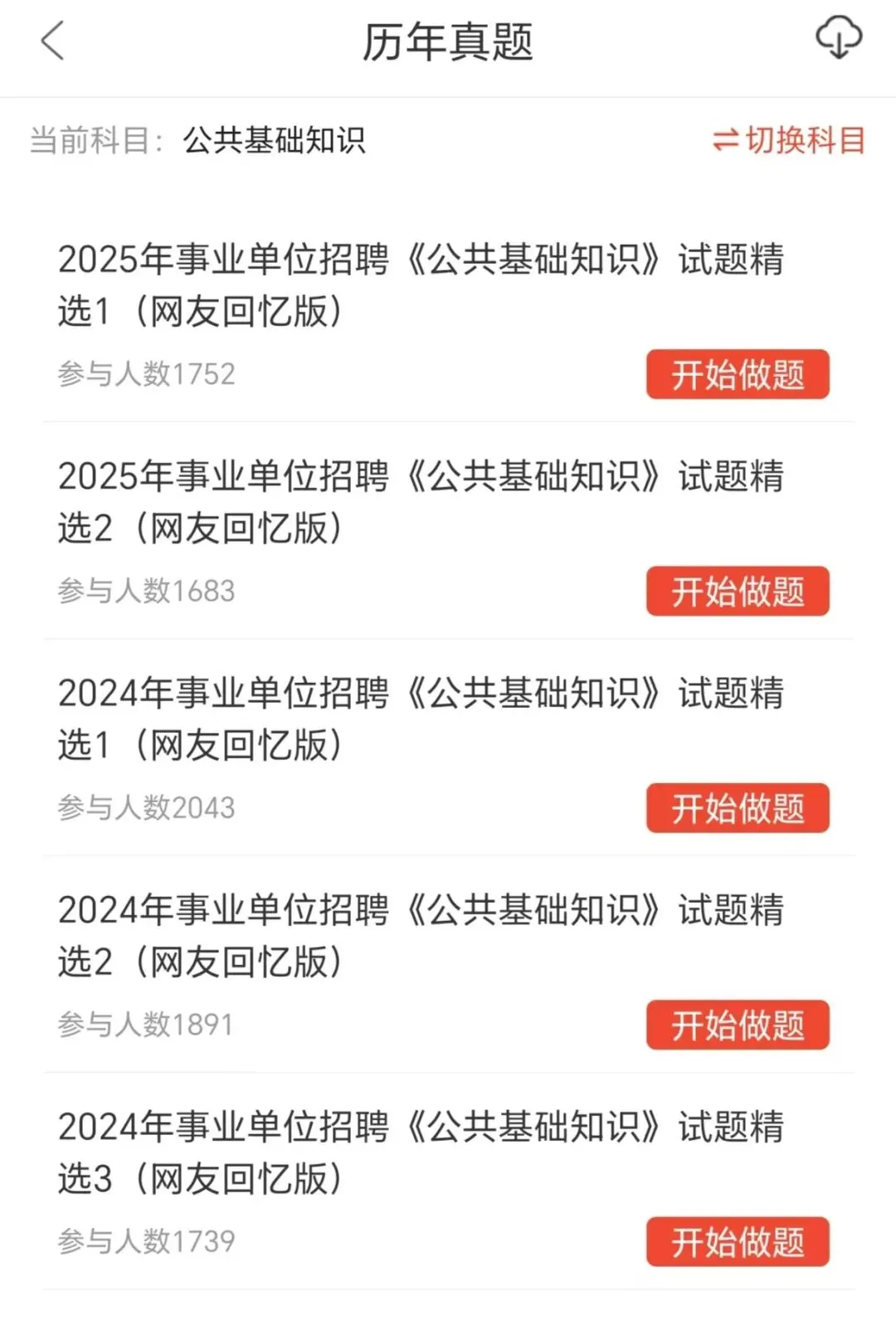Viewport: 896px width, 1335px height.
Task: Open the cloud download icon
Action: (x=839, y=38)
